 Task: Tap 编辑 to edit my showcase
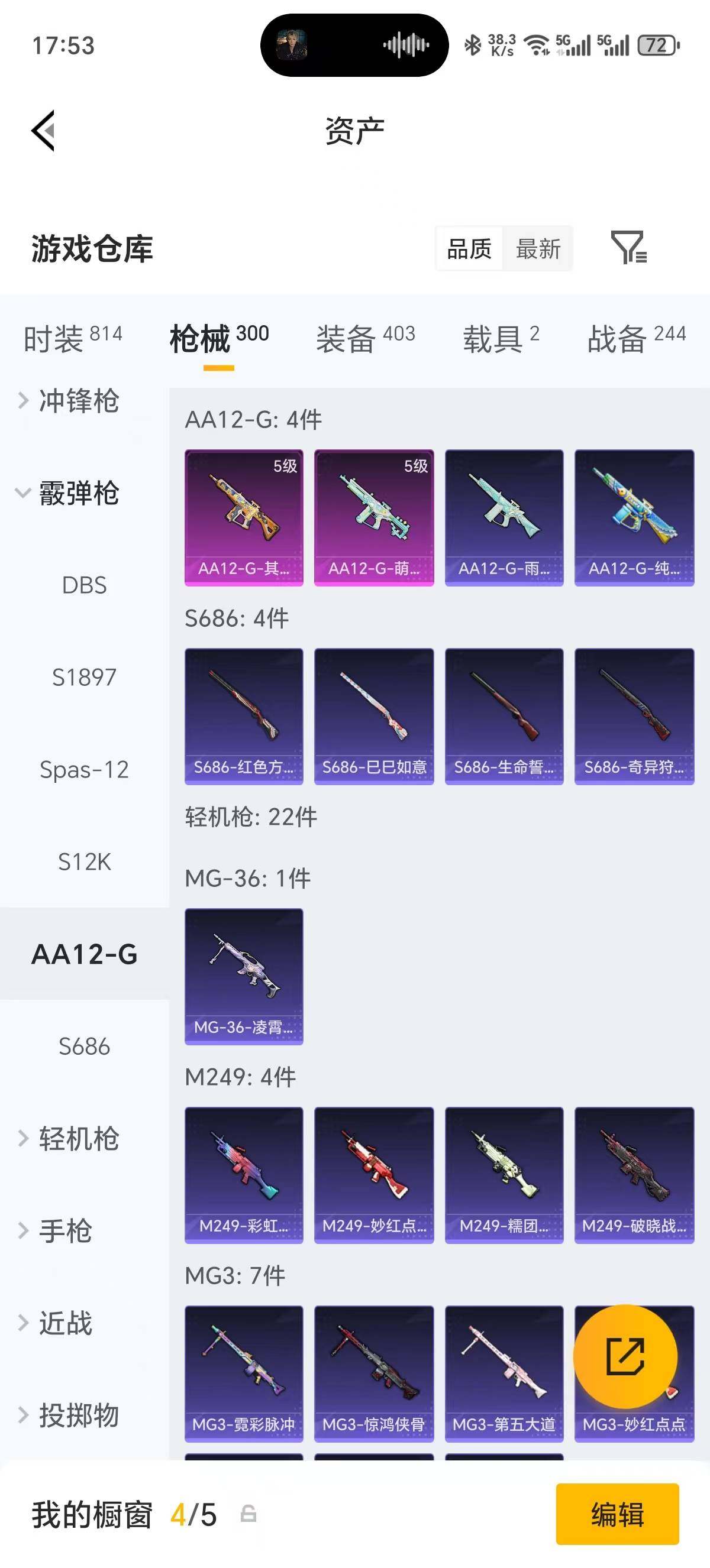point(617,1514)
